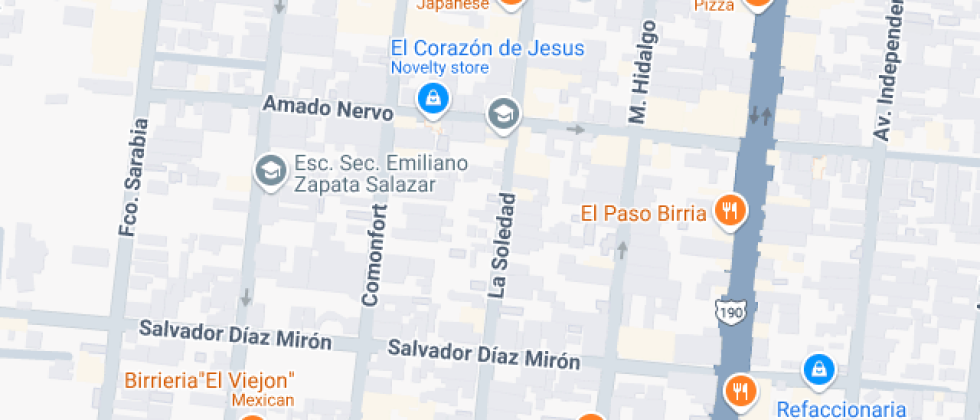The height and width of the screenshot is (420, 980).
Task: Open the El Corazón de Jesus store pin
Action: pyautogui.click(x=433, y=98)
